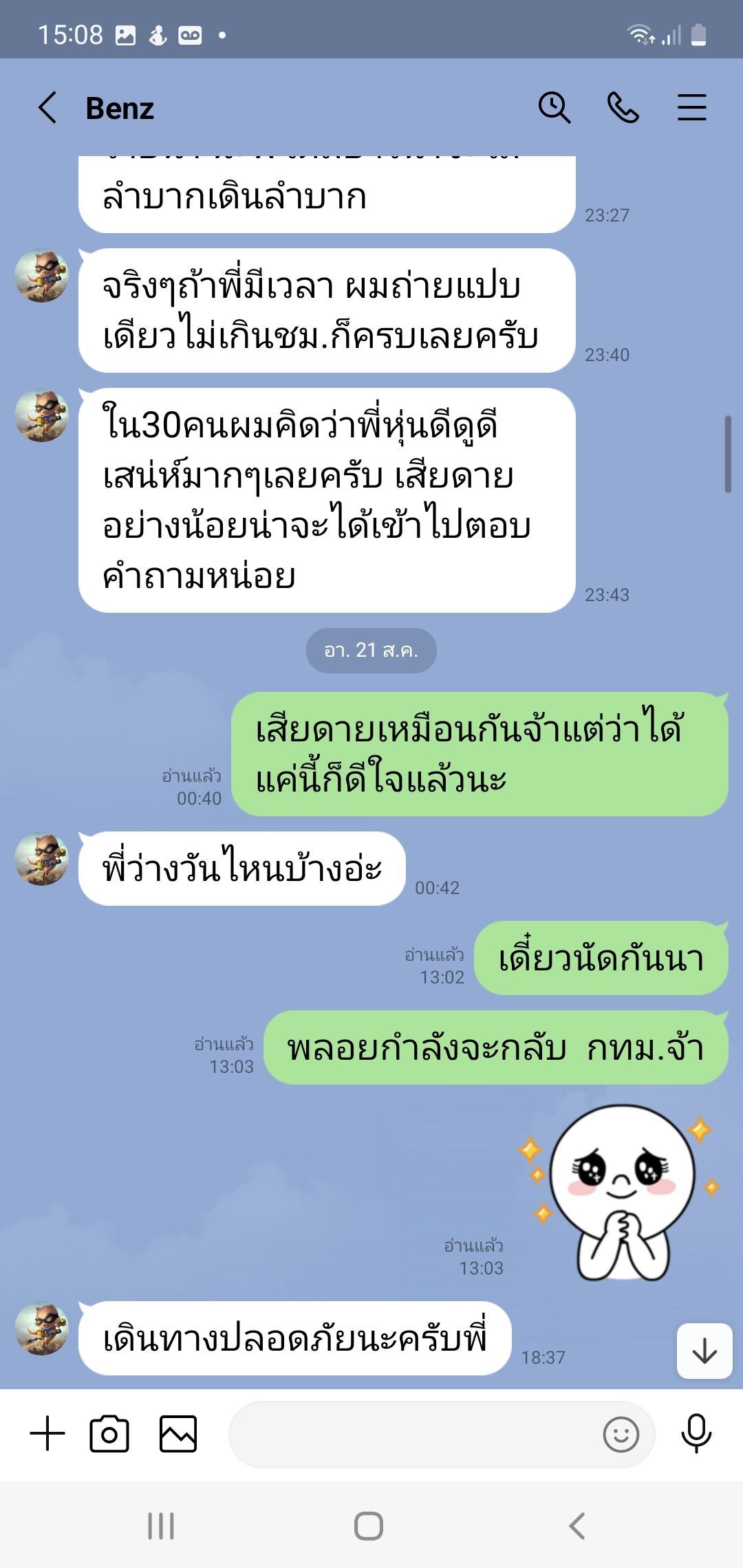Launch the camera from the chat

[x=109, y=1434]
